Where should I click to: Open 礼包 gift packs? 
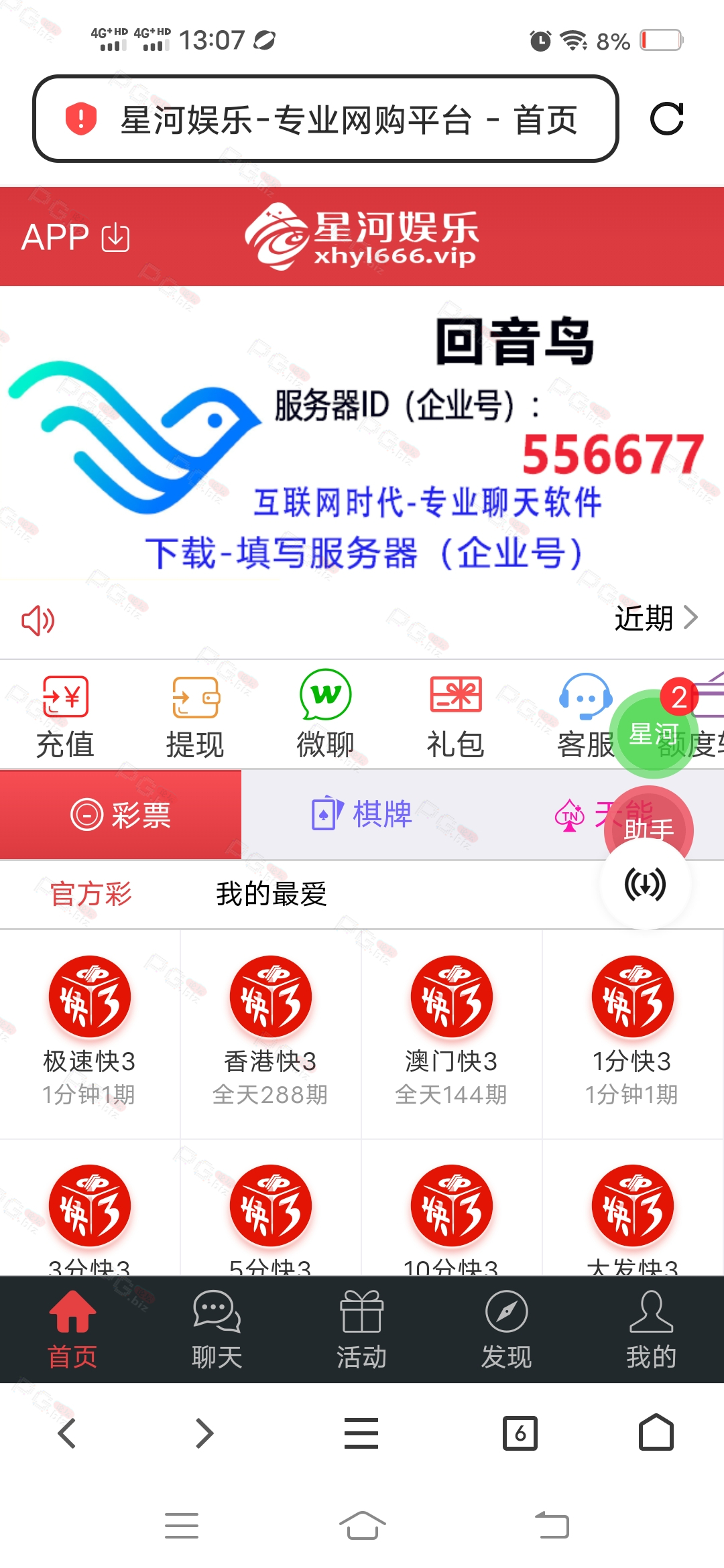pos(455,716)
